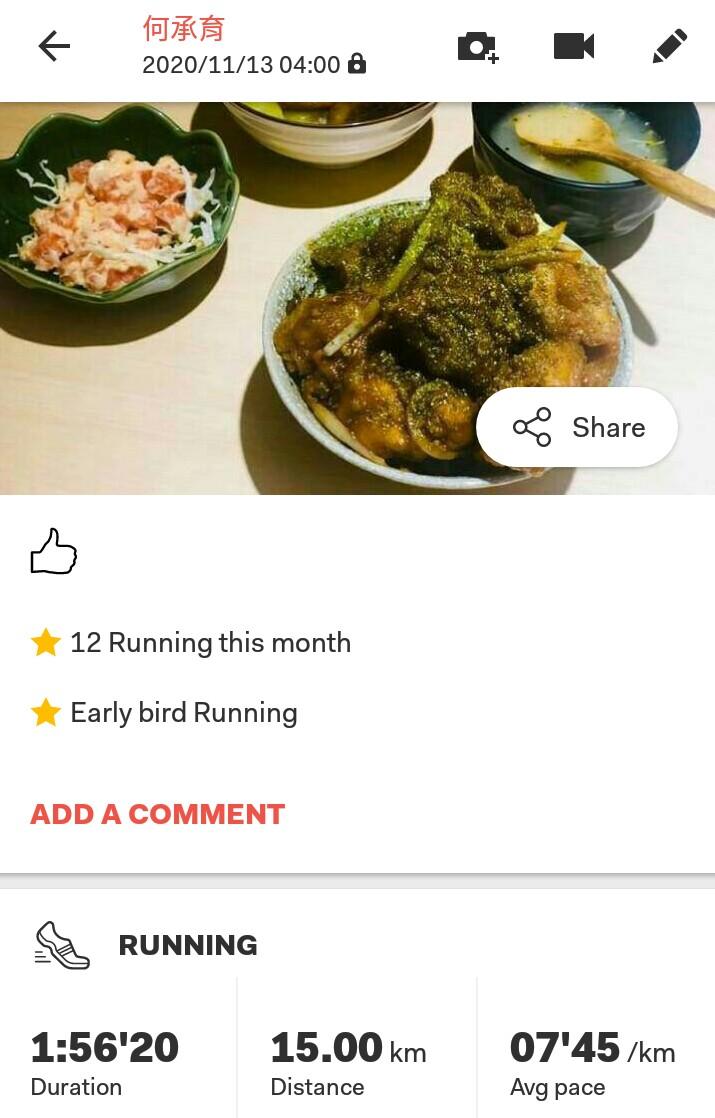
Task: Like this activity with the thumbs-up
Action: [54, 552]
